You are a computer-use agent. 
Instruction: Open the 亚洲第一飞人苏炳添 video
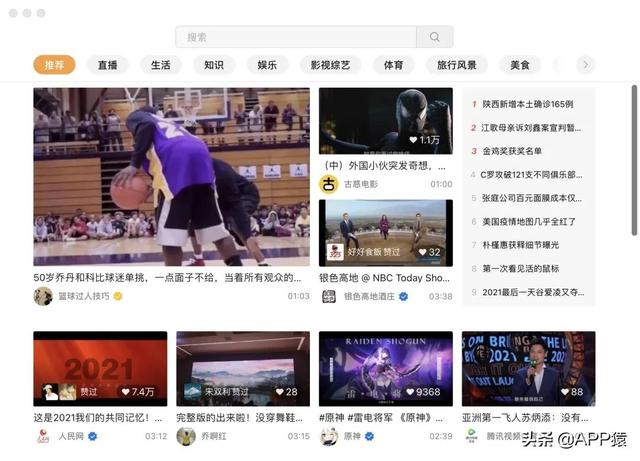(528, 368)
